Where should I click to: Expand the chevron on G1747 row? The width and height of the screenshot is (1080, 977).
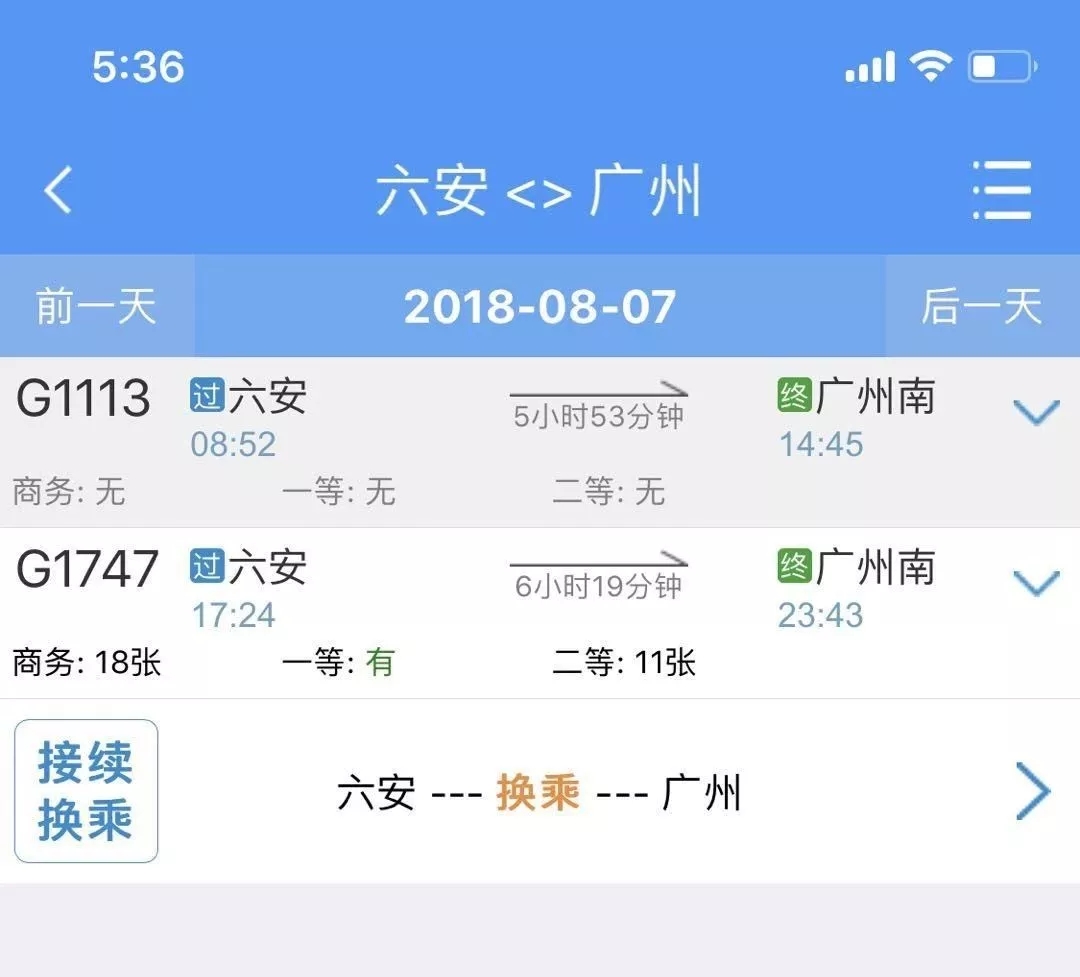1036,582
